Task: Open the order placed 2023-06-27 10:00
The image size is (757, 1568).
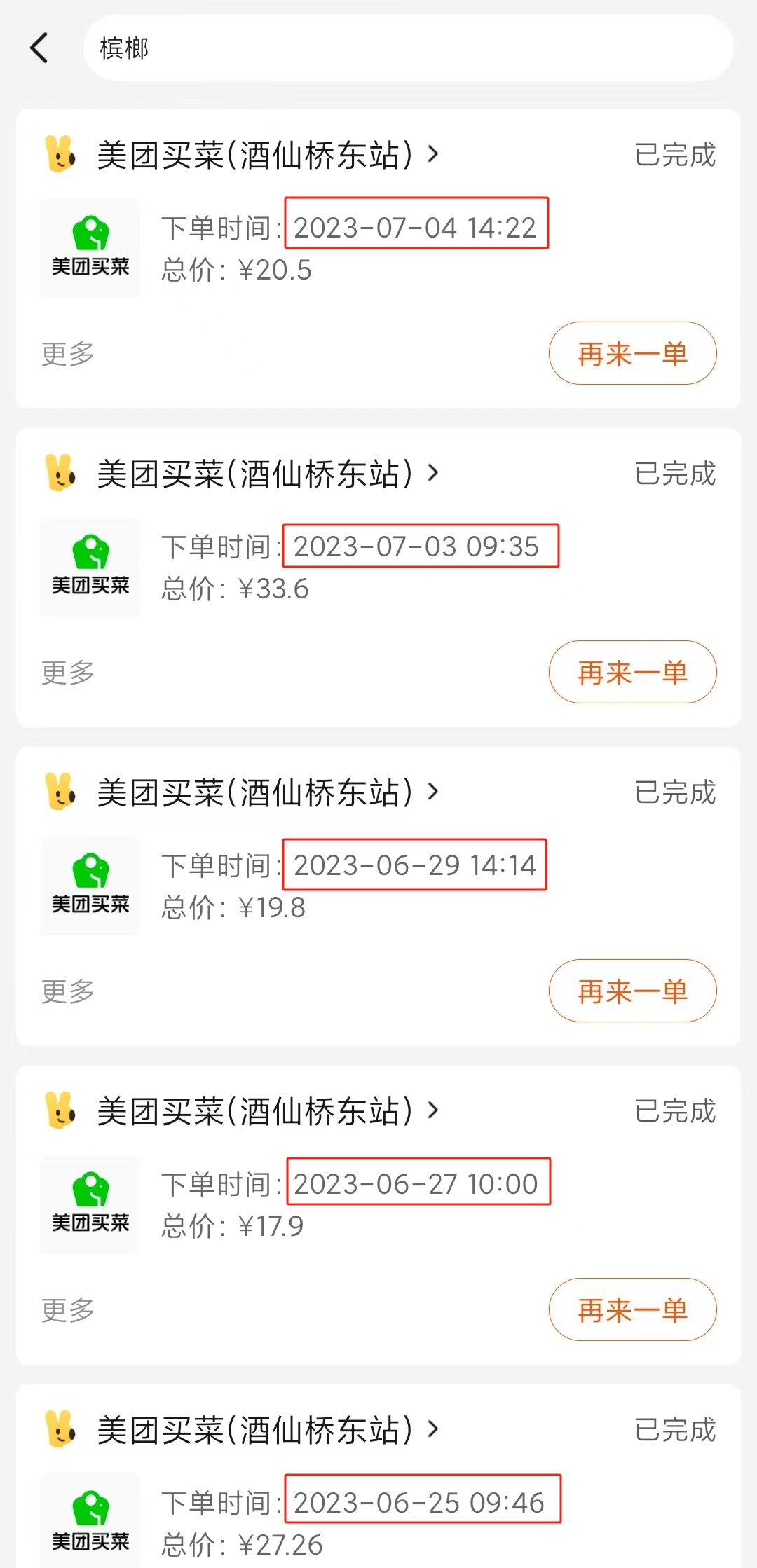Action: click(378, 1204)
